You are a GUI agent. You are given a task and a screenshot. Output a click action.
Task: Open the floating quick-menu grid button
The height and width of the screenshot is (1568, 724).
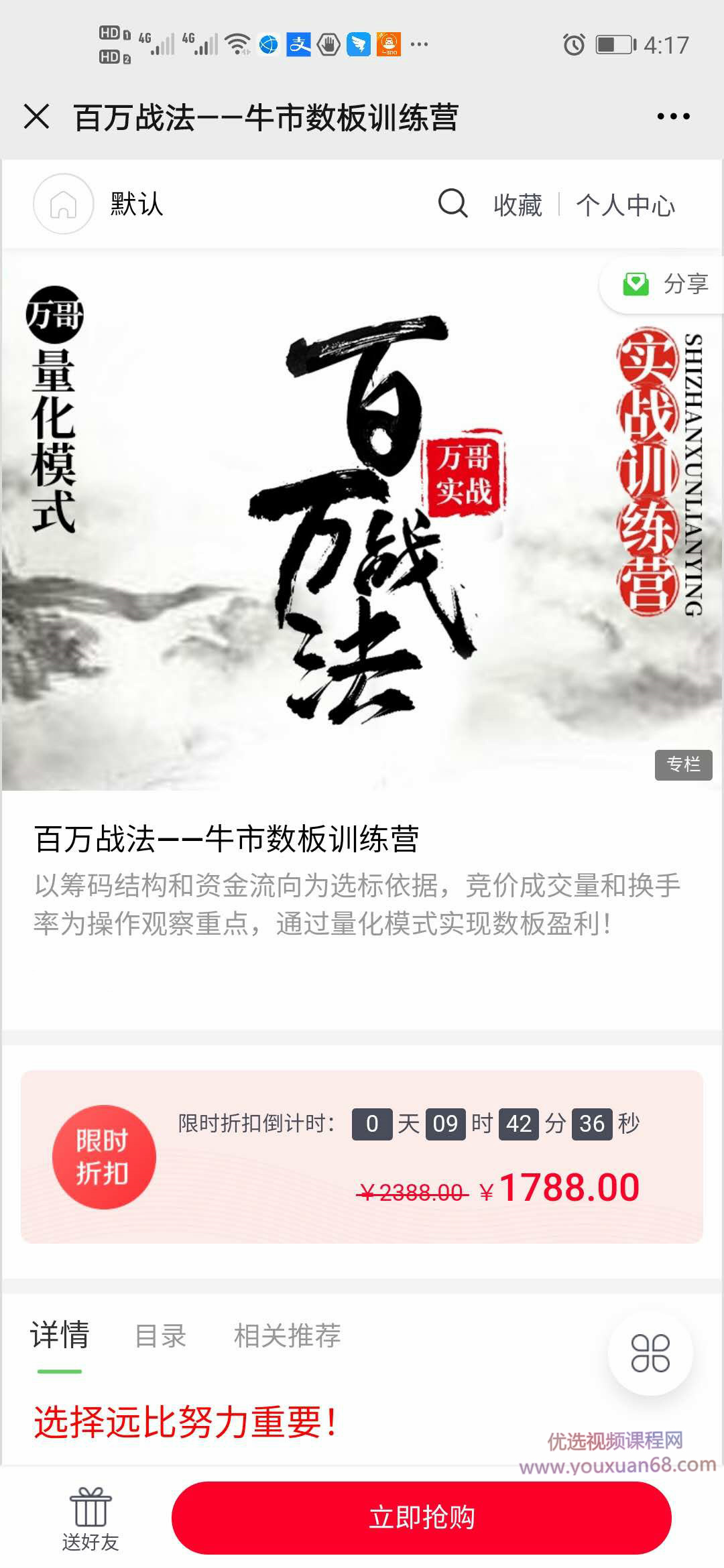(650, 1353)
